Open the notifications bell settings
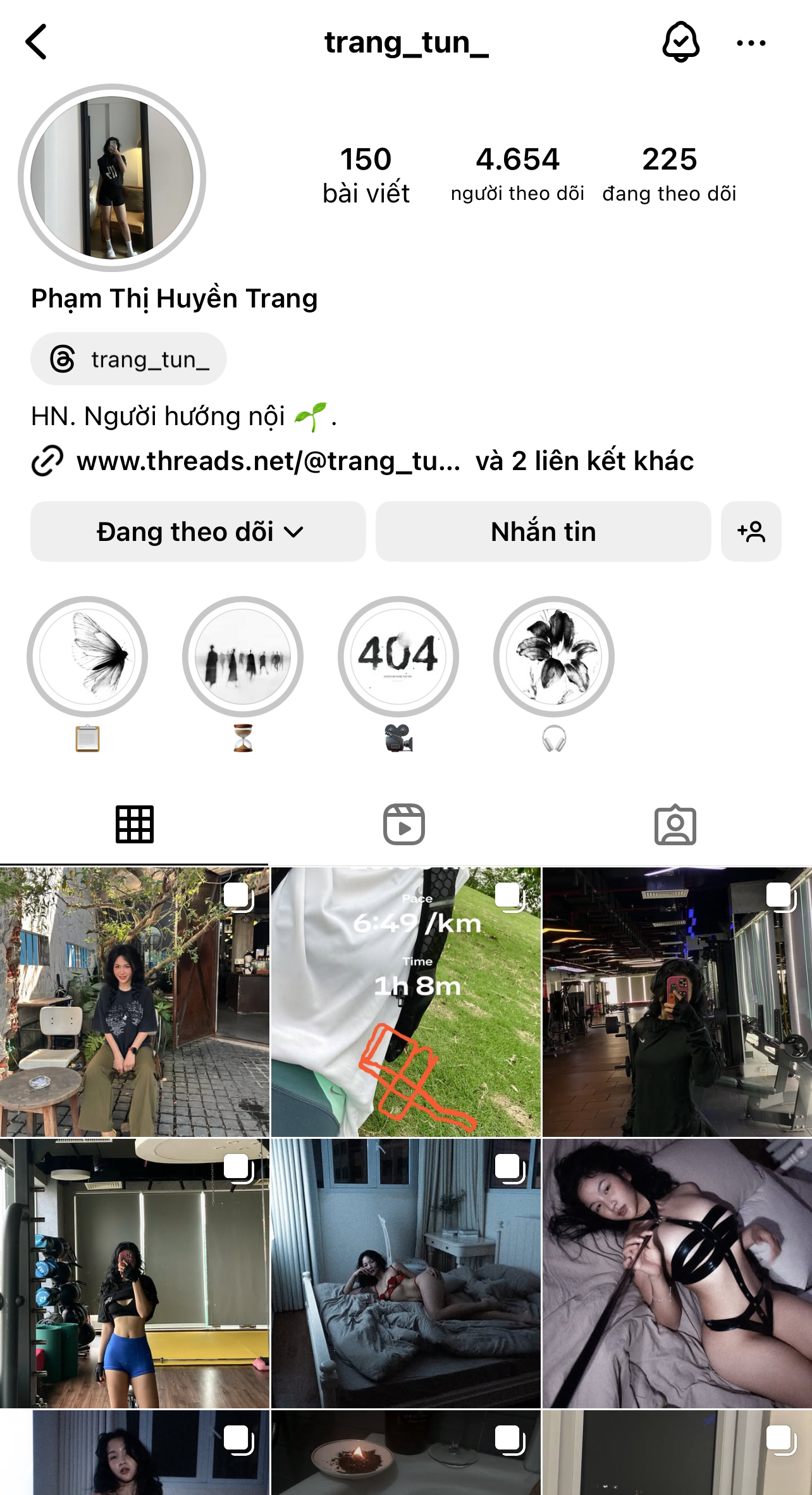 point(680,42)
